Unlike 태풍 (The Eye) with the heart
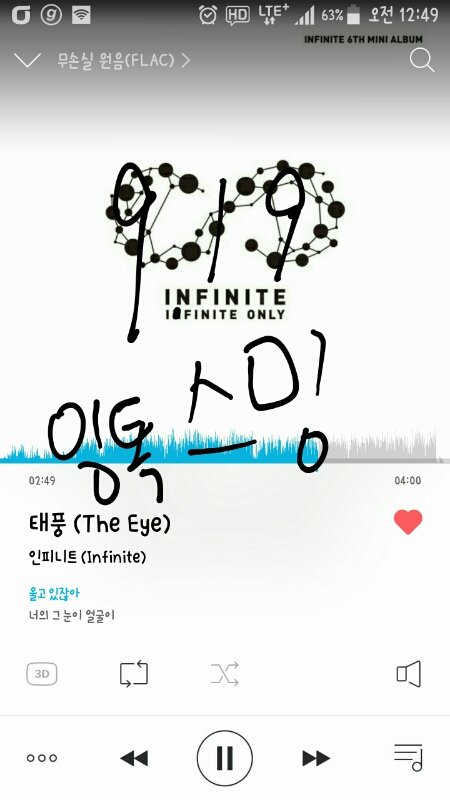This screenshot has width=450, height=800. pyautogui.click(x=408, y=522)
